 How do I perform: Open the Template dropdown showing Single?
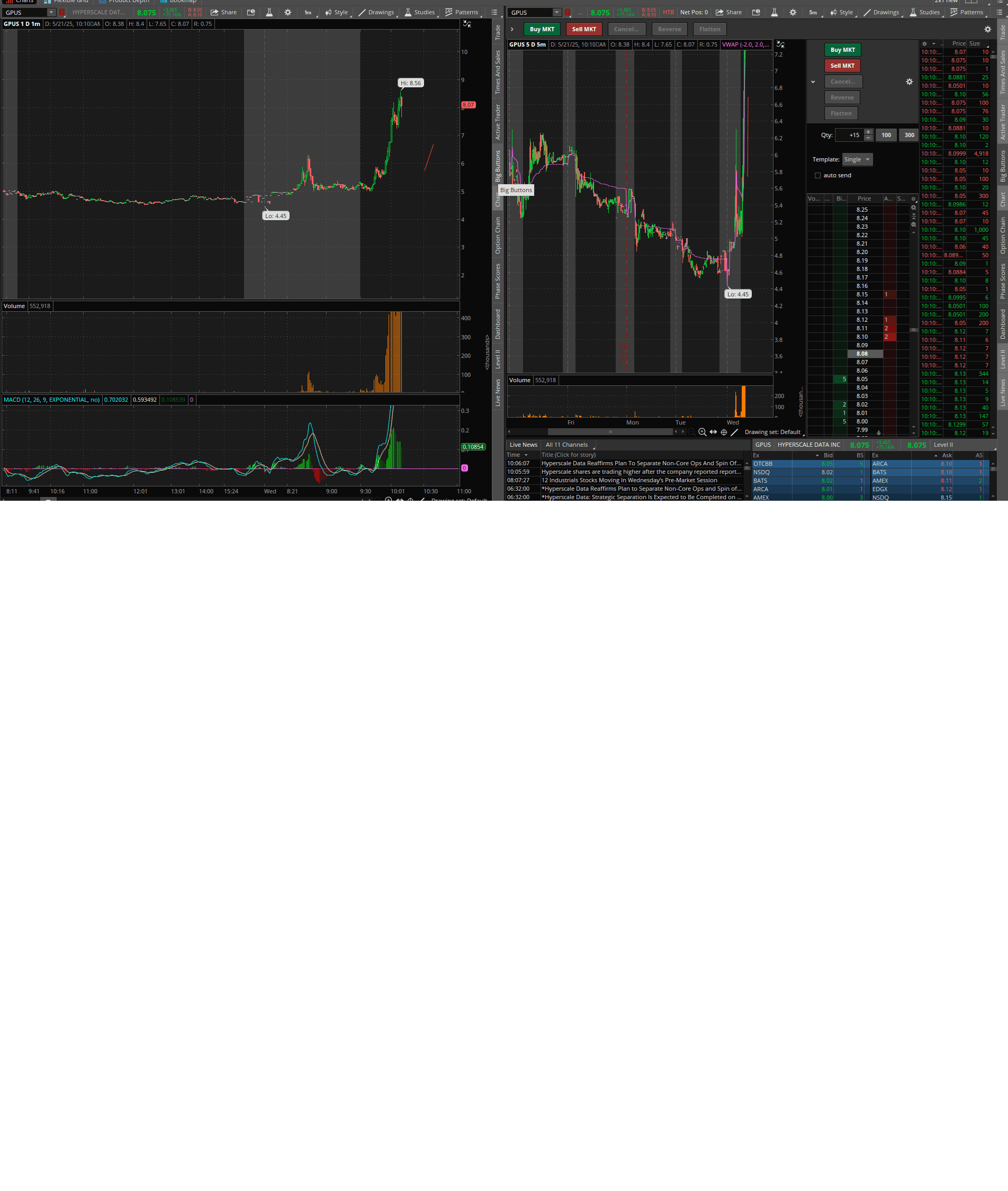[x=857, y=159]
